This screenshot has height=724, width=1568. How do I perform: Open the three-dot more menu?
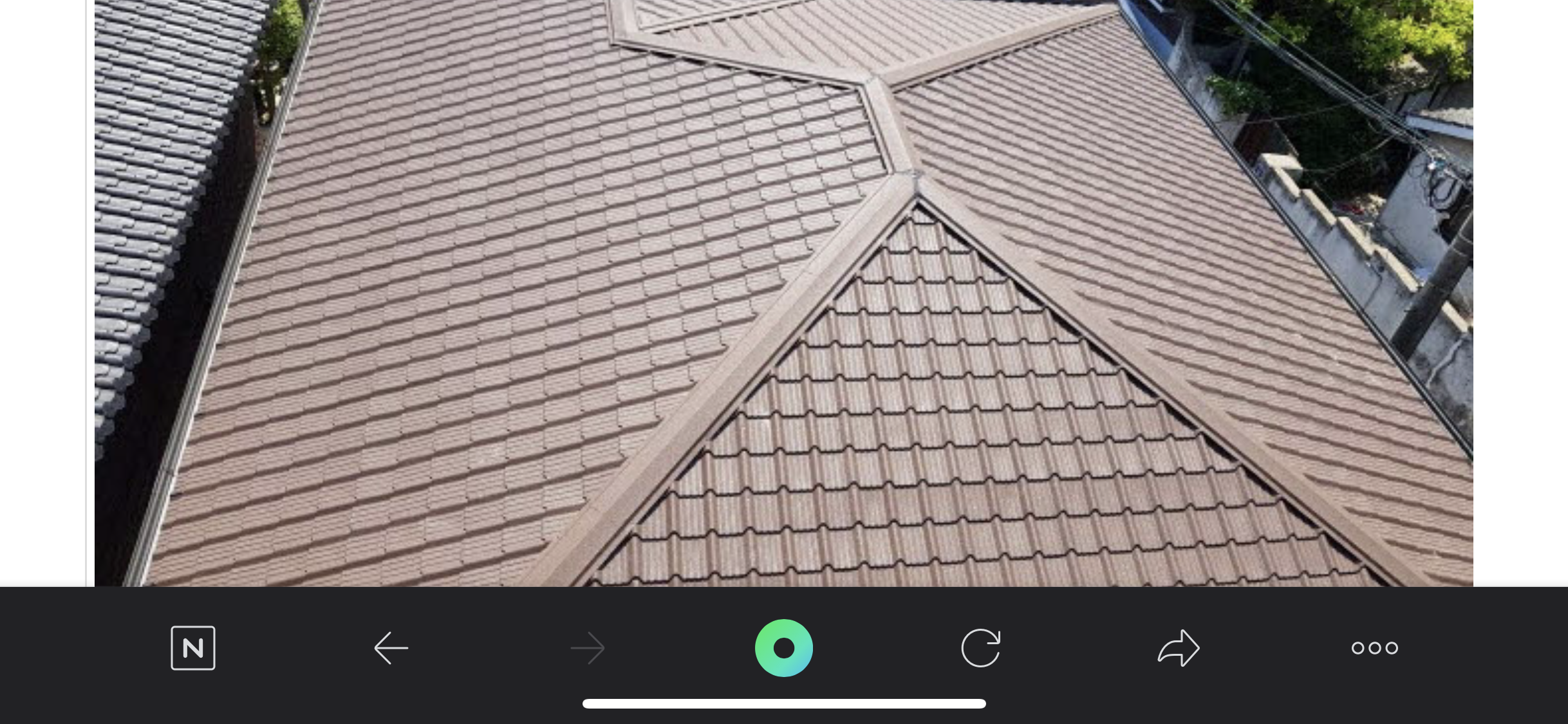pos(1374,647)
